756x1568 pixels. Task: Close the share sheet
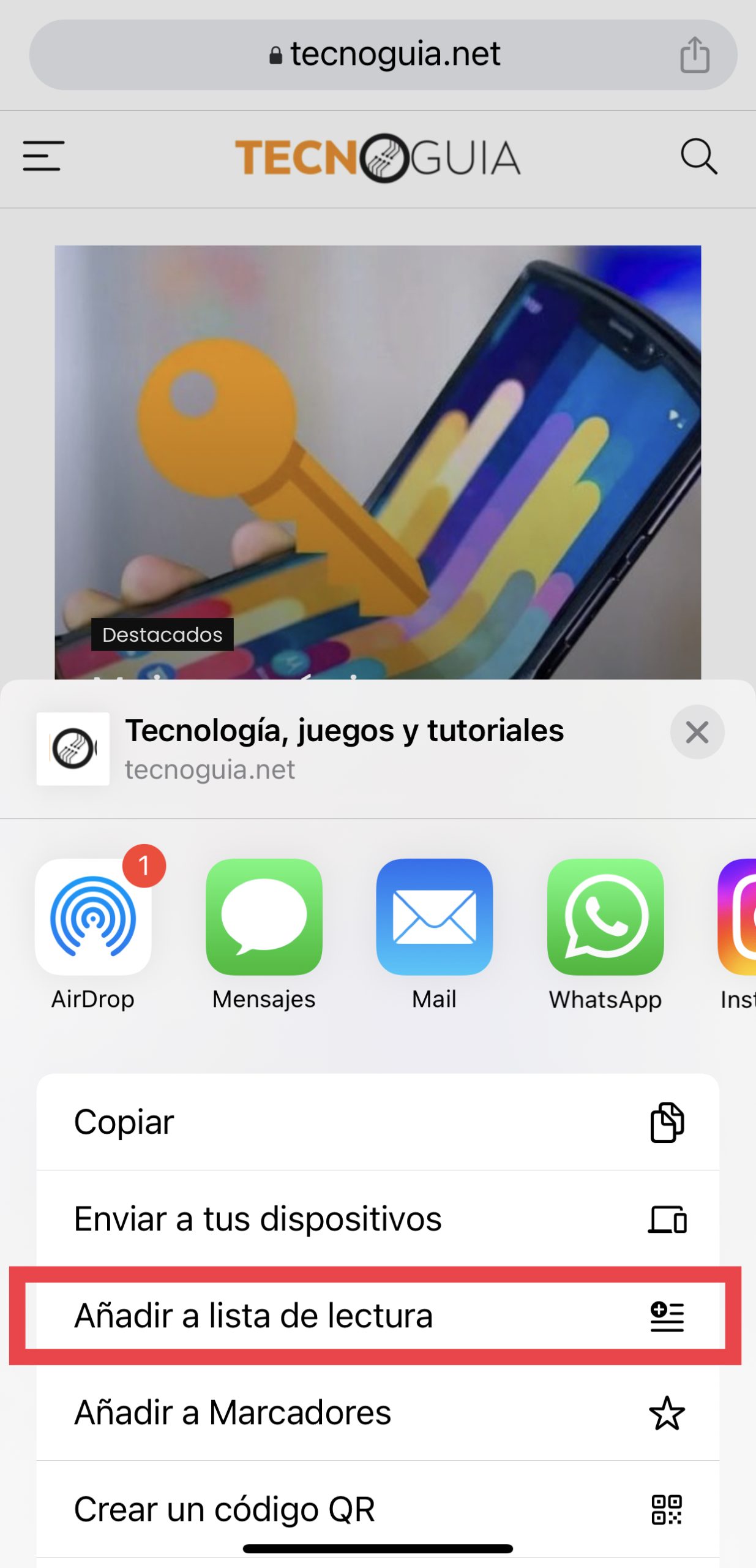click(697, 732)
